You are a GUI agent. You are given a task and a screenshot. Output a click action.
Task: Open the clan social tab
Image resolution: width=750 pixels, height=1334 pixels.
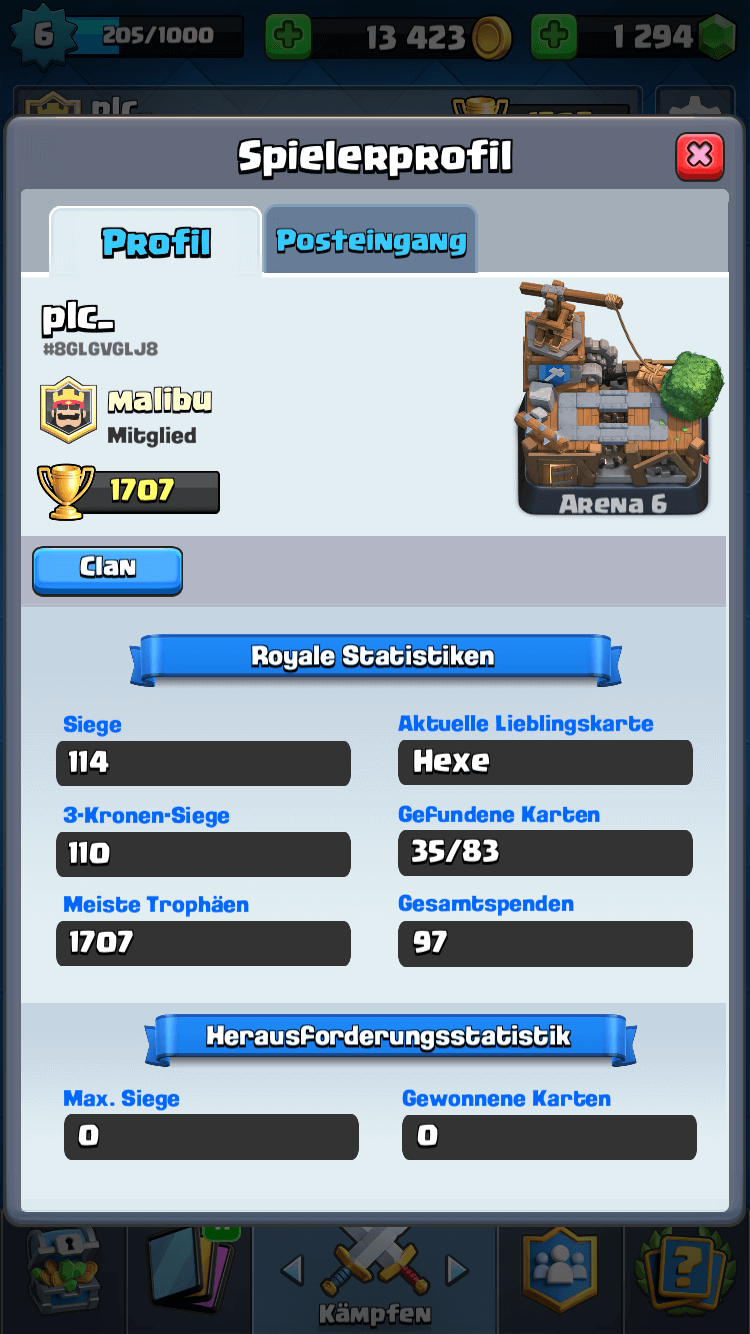[560, 1270]
